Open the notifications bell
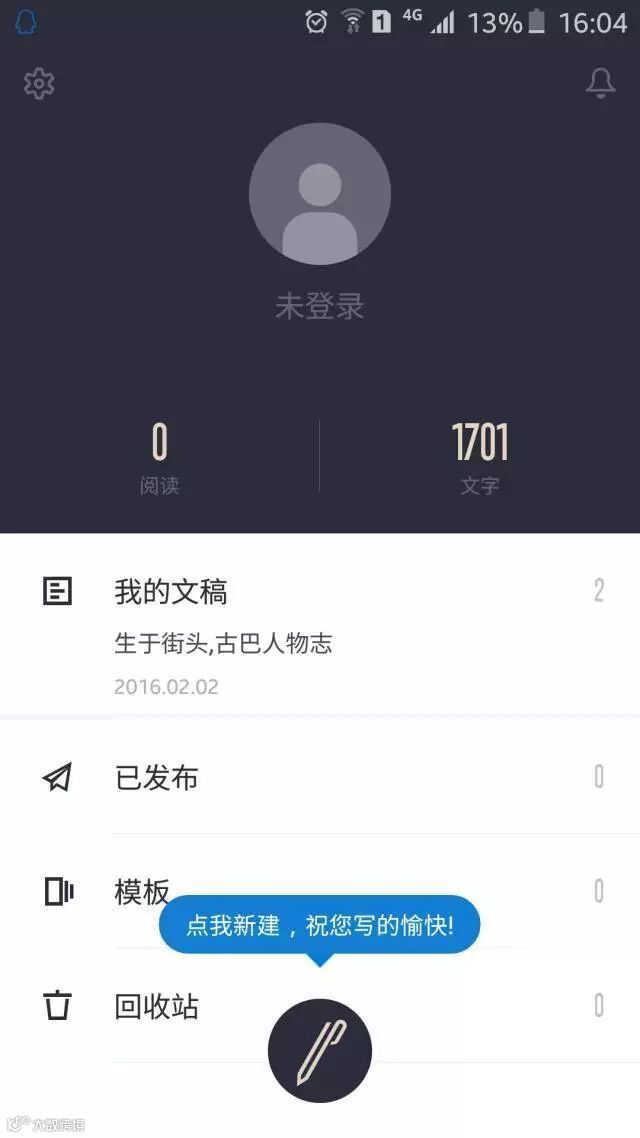 tap(600, 84)
